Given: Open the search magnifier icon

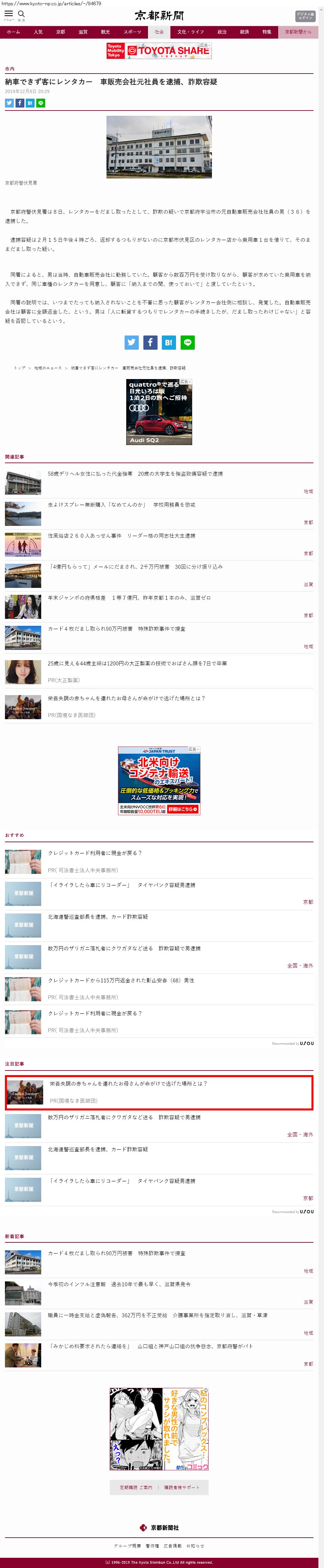Looking at the screenshot, I should click(x=21, y=14).
